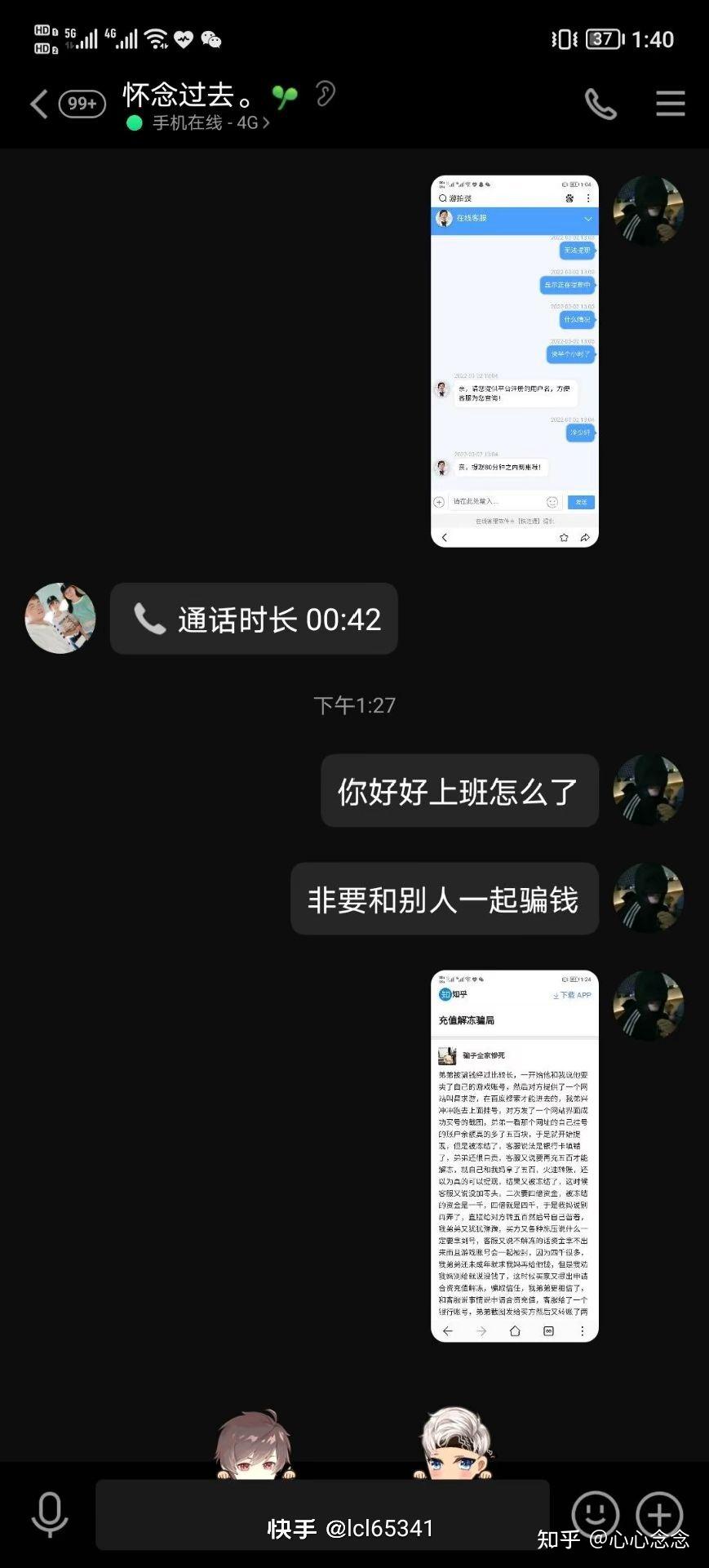Open the emoji picker

pos(594,1514)
